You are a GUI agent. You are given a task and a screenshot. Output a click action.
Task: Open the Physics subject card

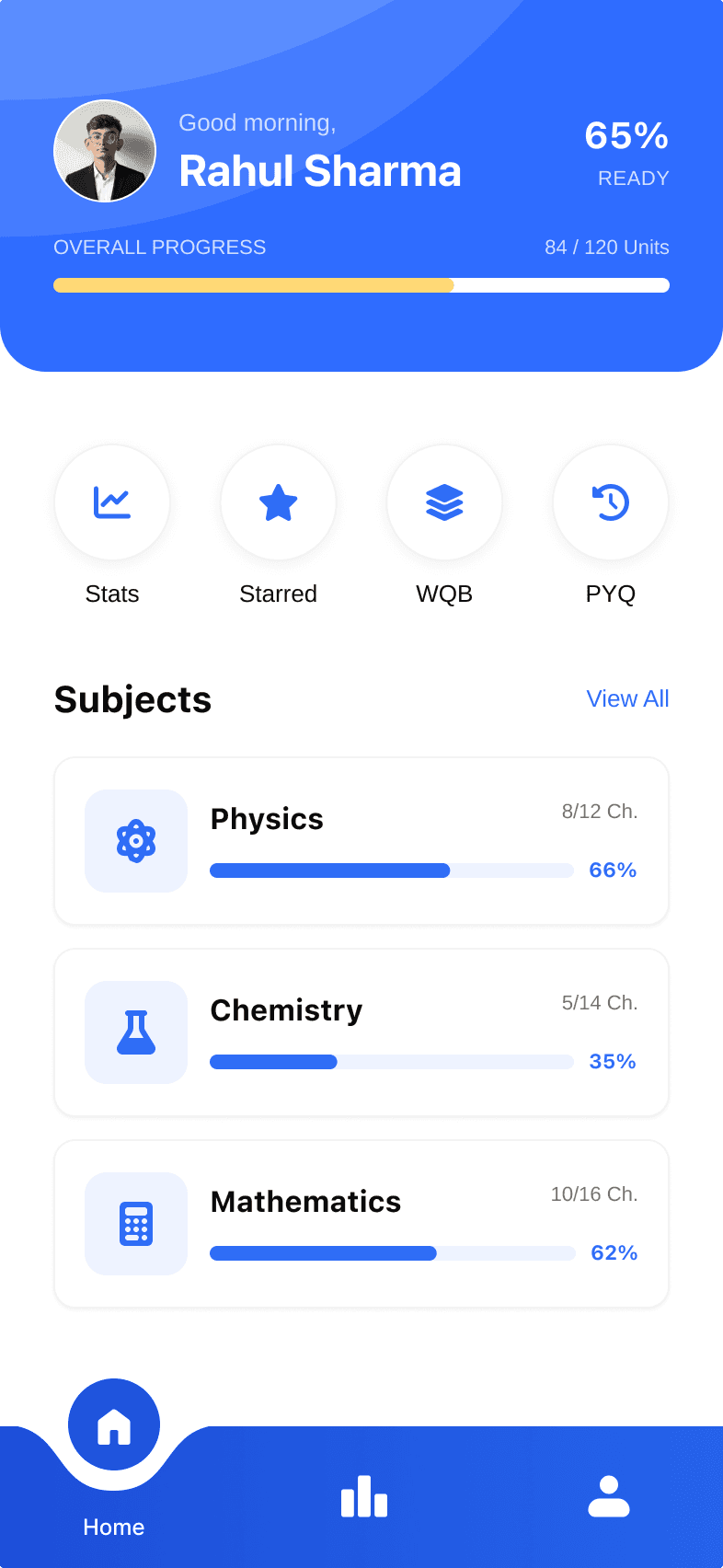[x=361, y=841]
